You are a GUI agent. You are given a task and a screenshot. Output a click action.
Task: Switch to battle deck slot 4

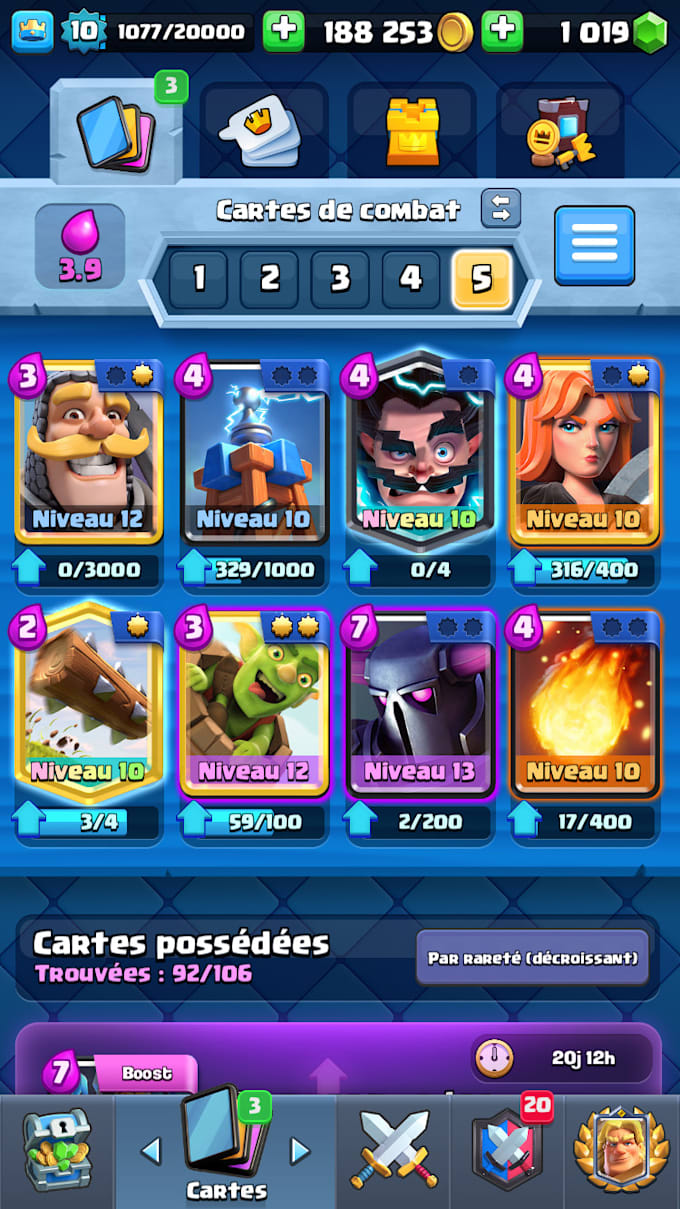411,278
